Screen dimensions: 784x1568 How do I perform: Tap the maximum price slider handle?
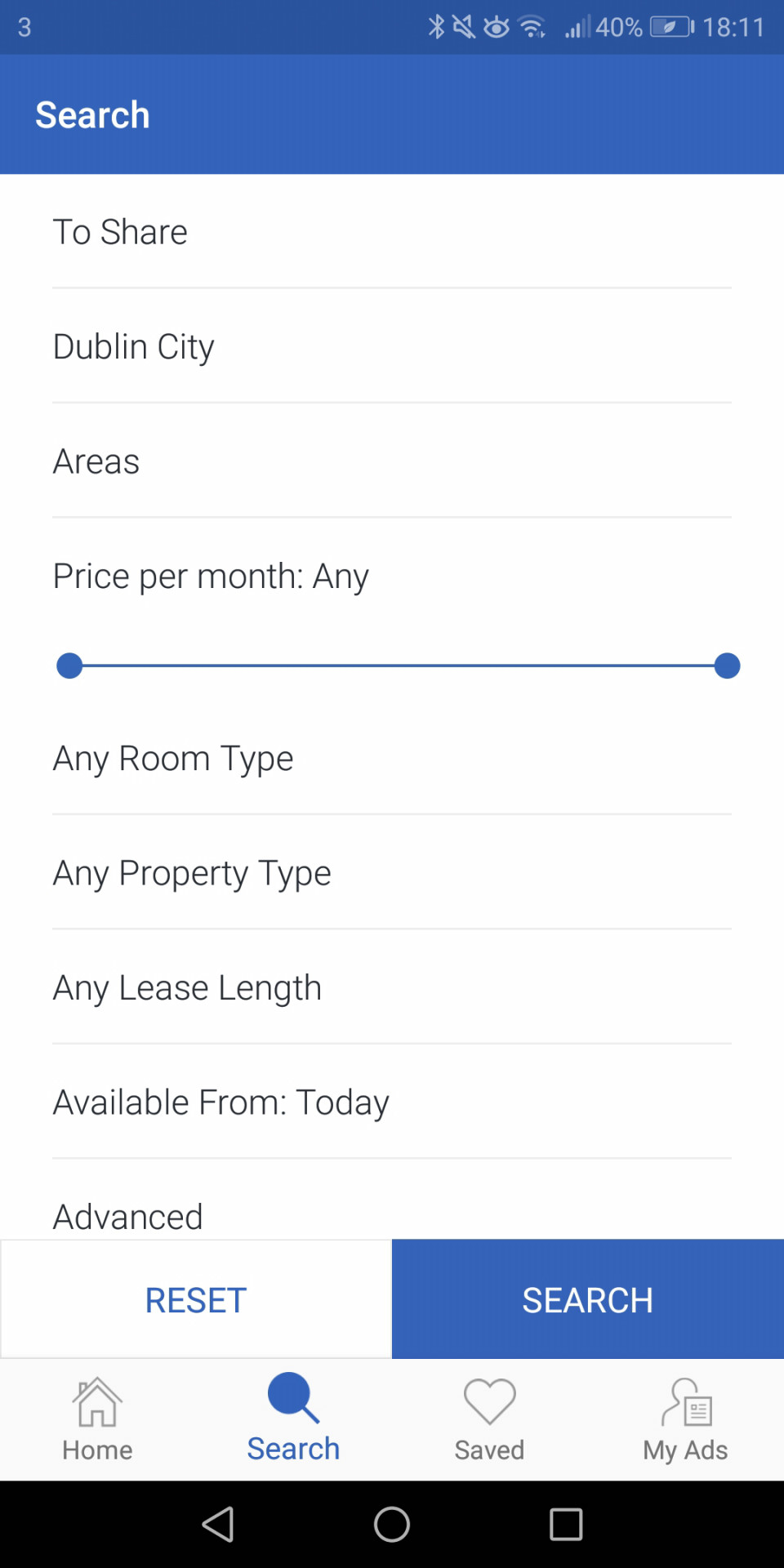tap(727, 666)
